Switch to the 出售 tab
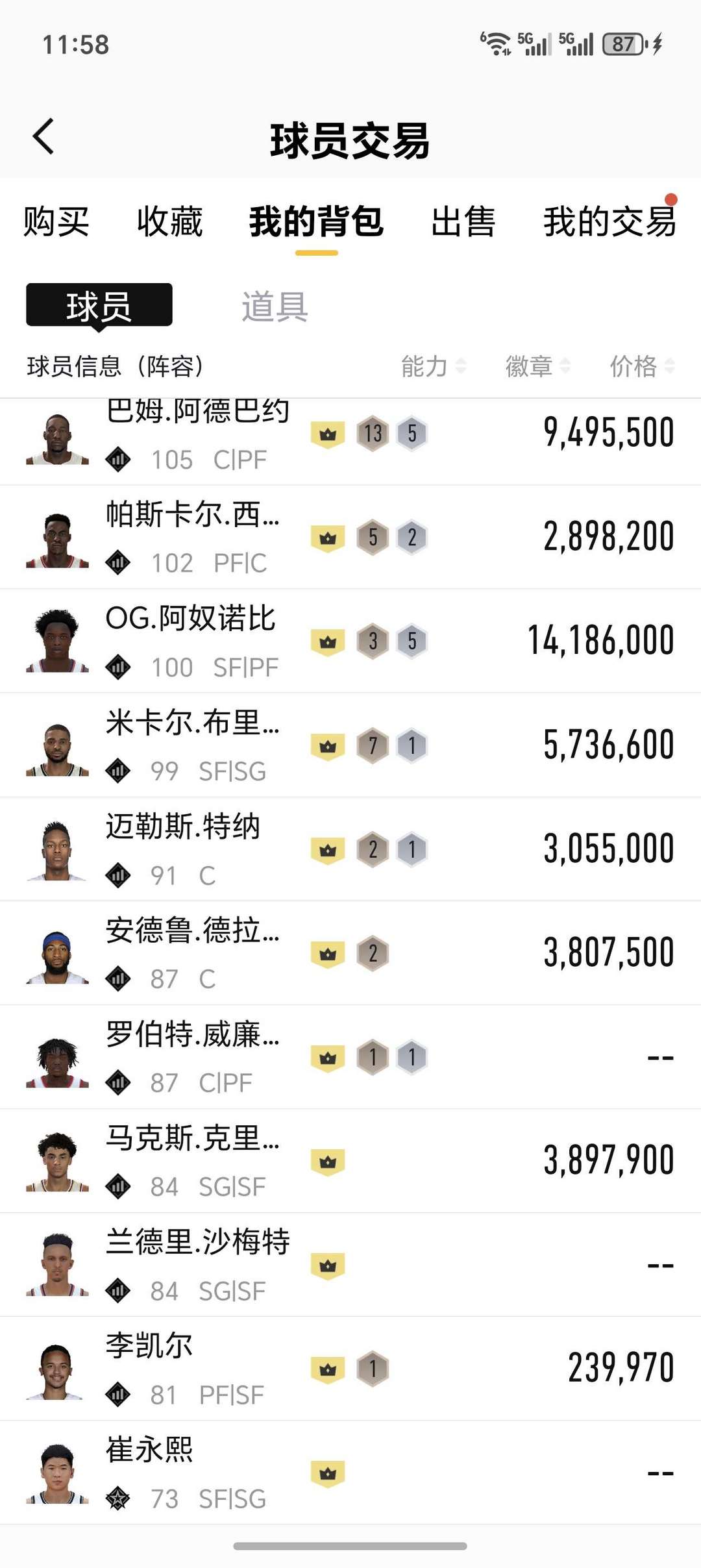Viewport: 701px width, 1568px height. point(463,222)
